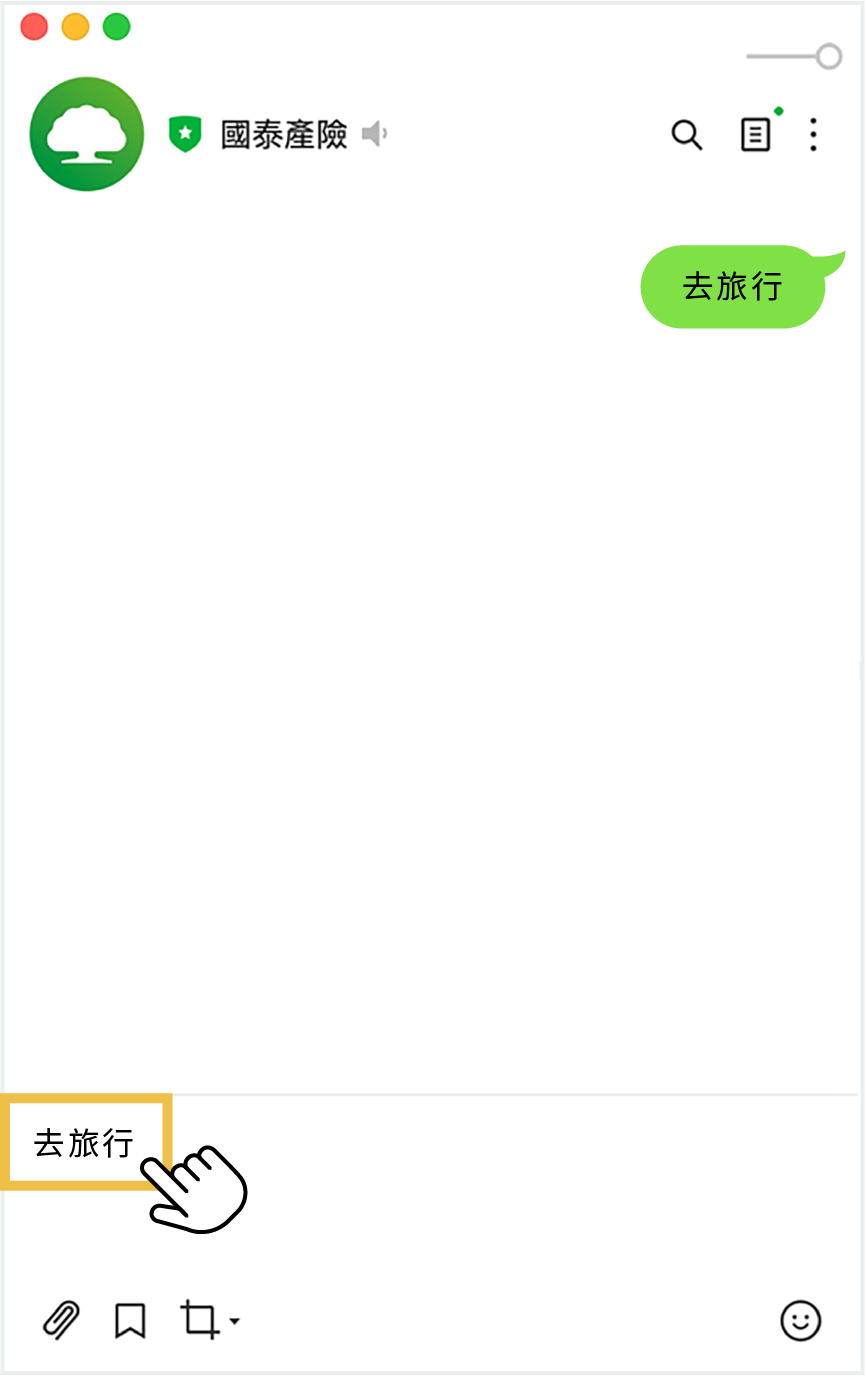
Task: Toggle notification mute for this chat
Action: point(374,133)
